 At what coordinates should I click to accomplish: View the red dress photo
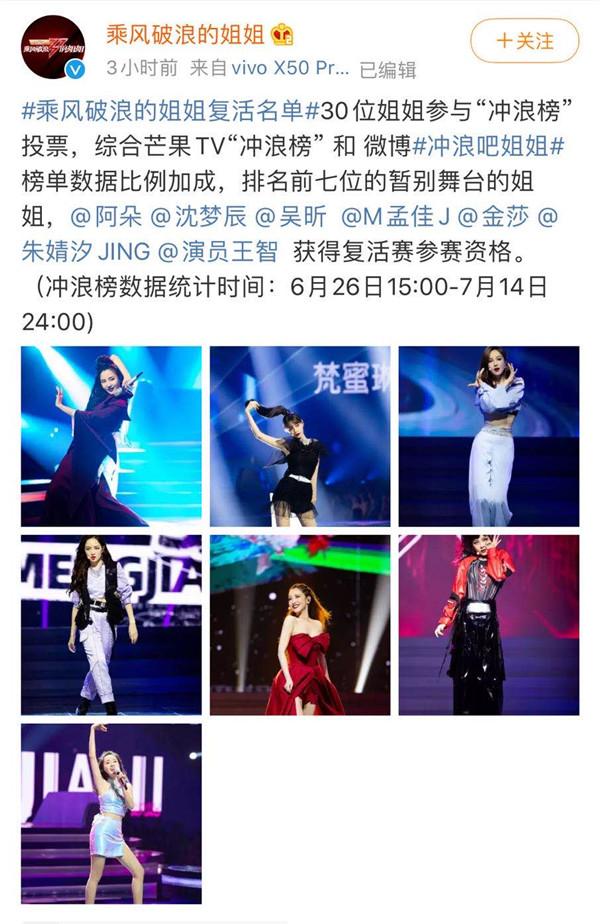[x=300, y=625]
